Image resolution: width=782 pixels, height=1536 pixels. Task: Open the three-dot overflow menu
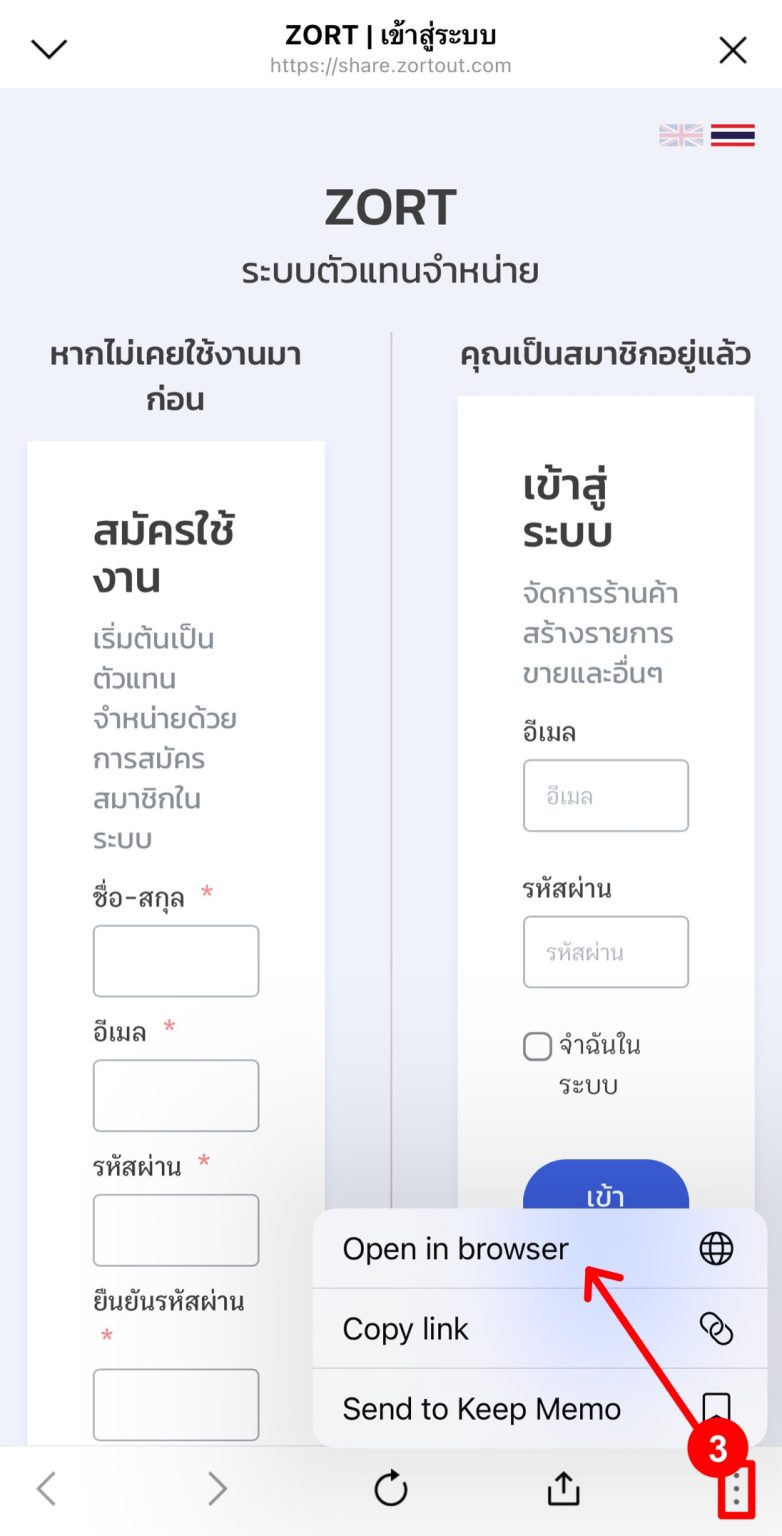click(736, 1490)
